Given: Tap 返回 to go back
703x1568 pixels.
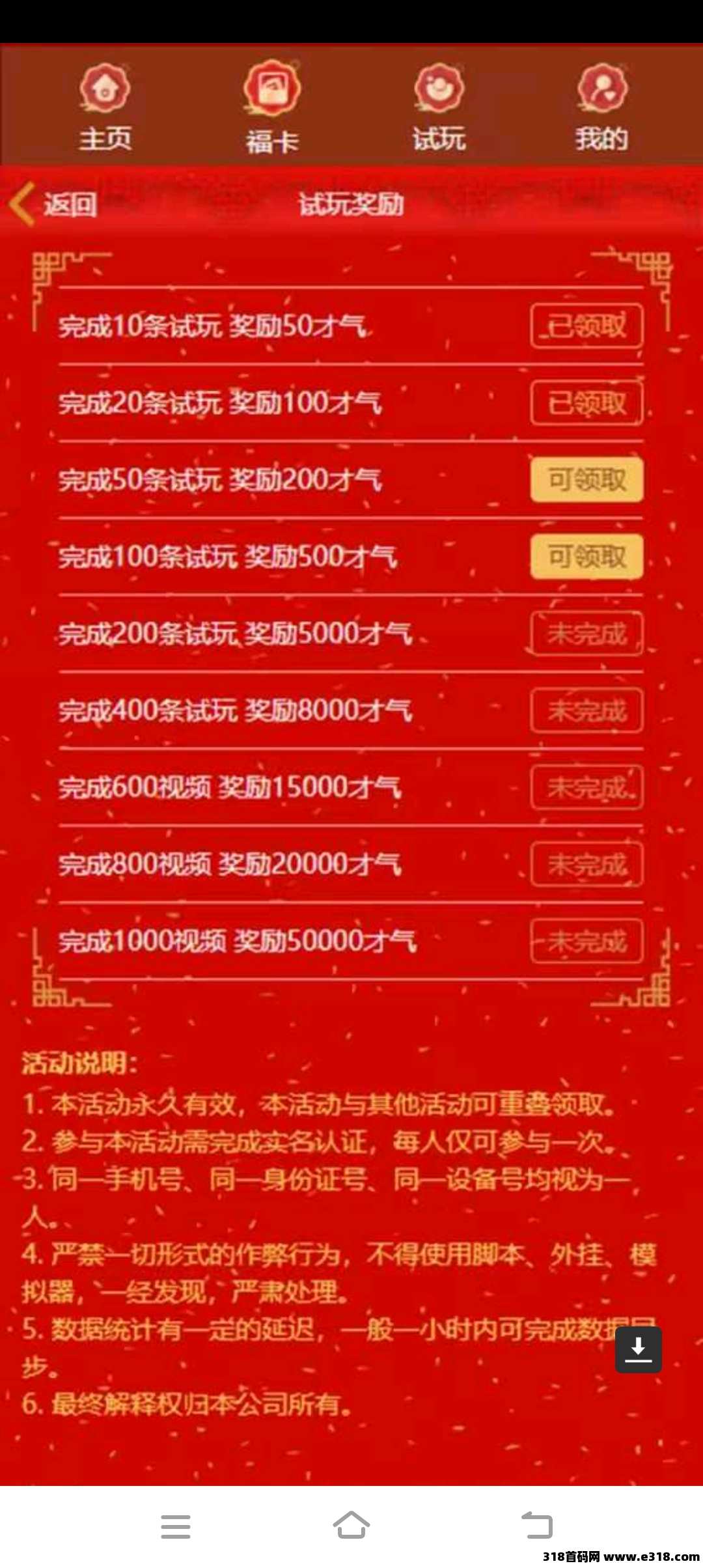Looking at the screenshot, I should tap(55, 204).
